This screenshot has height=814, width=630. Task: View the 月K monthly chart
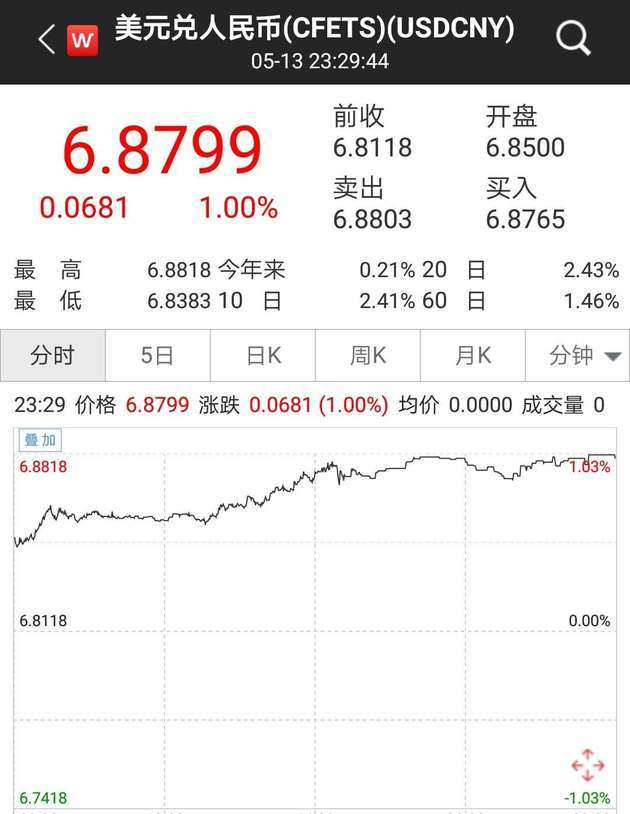pyautogui.click(x=473, y=355)
